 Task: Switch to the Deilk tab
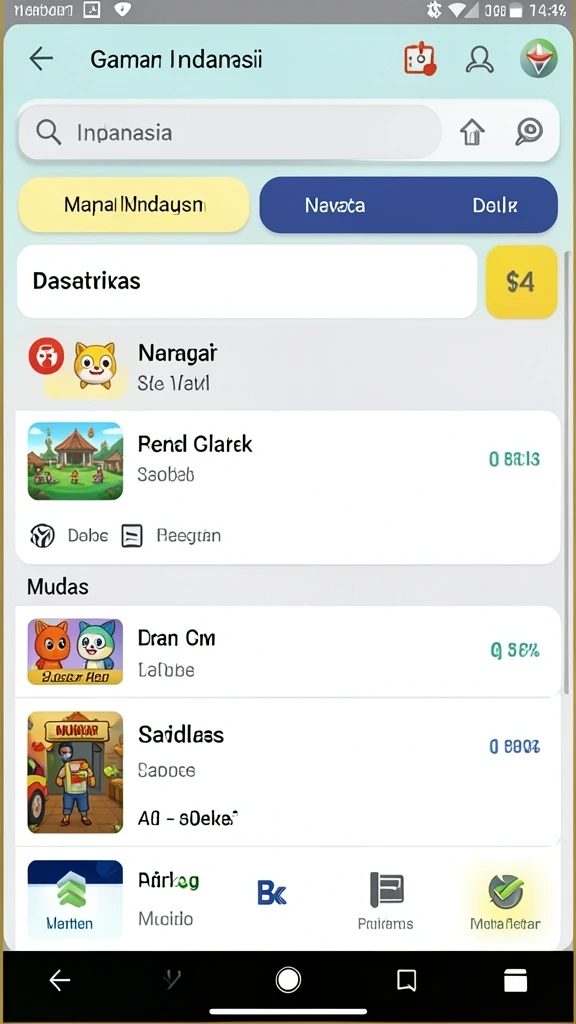(x=495, y=206)
